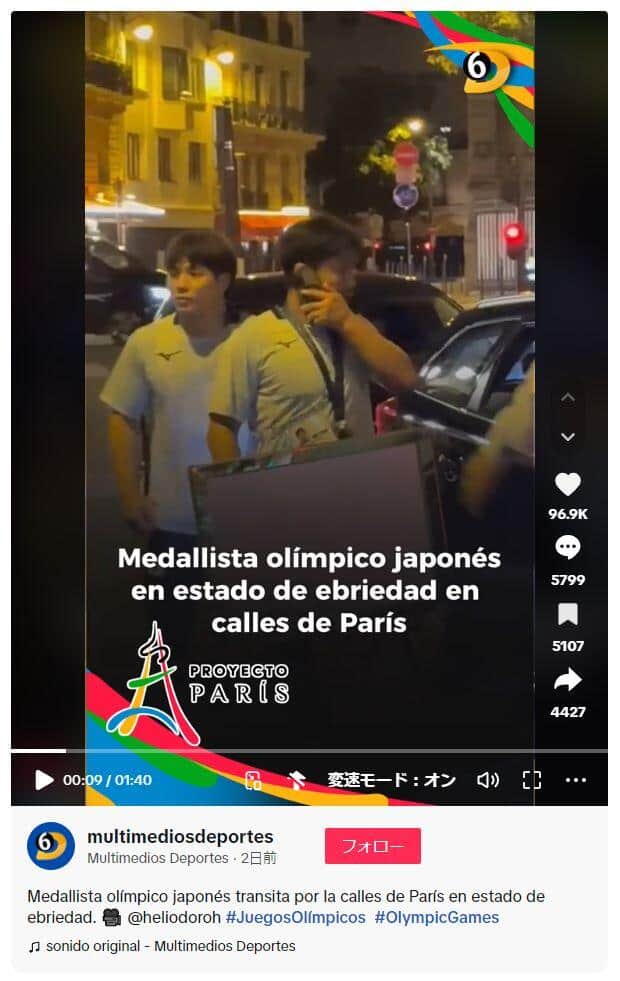The width and height of the screenshot is (620, 981).
Task: Open the #OlympicGames hashtag
Action: [x=436, y=917]
